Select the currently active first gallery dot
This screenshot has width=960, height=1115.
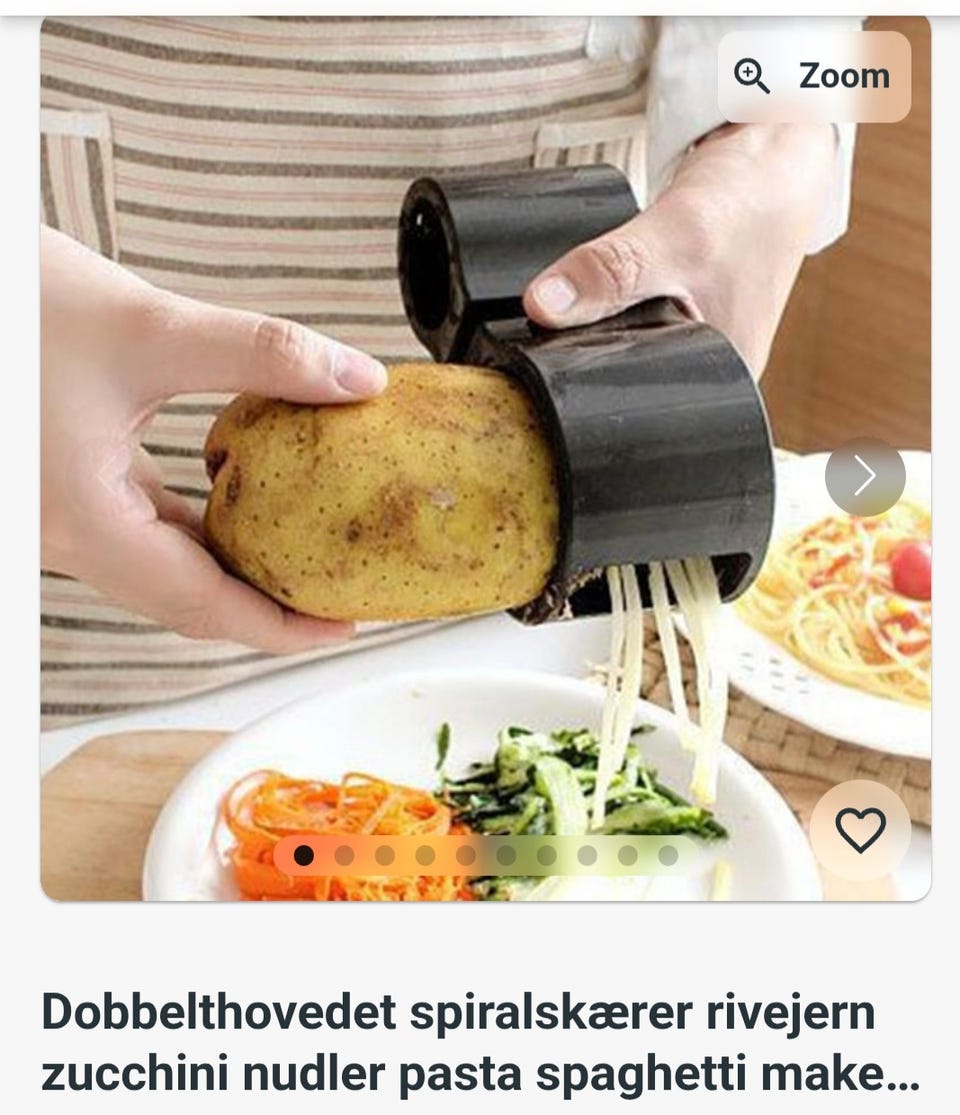click(303, 857)
